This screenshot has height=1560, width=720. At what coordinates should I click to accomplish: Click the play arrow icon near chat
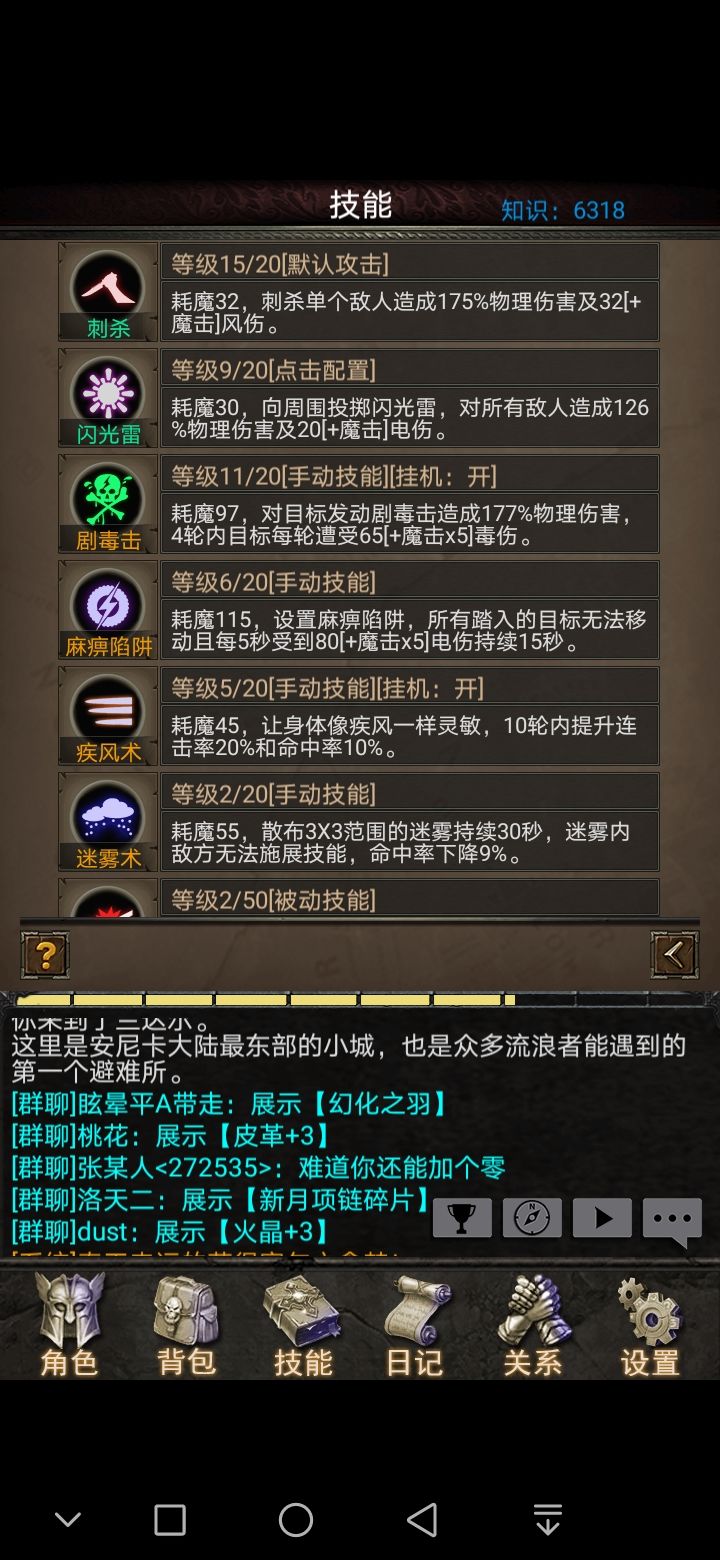tap(601, 1218)
